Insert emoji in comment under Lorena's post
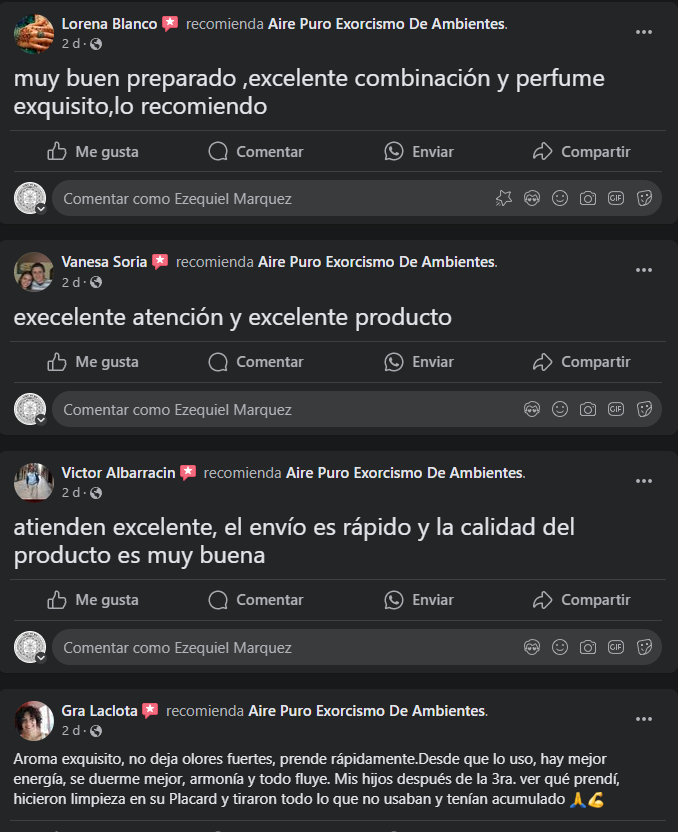 coord(560,198)
